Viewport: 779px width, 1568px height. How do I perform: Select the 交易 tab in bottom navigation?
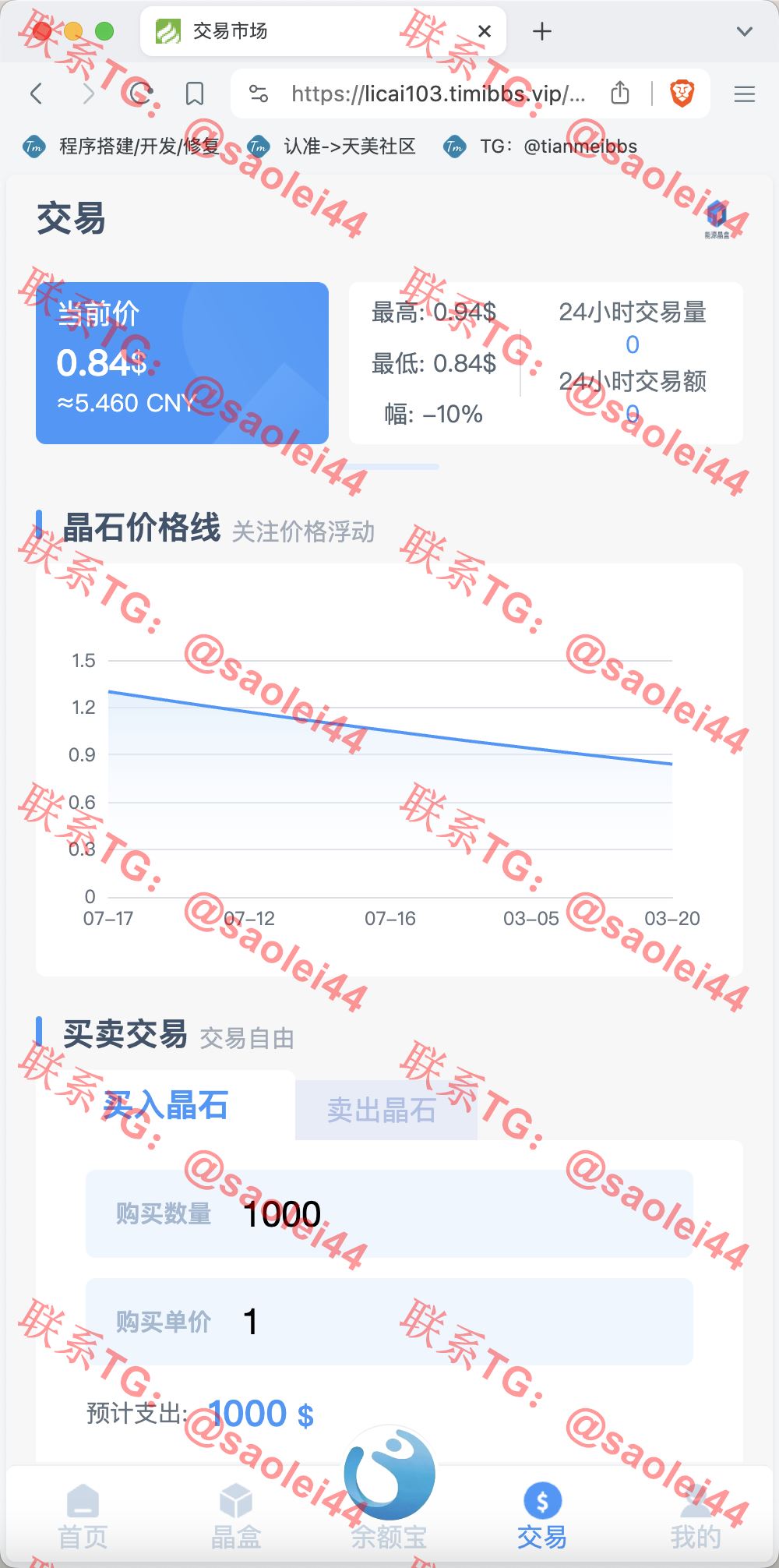pyautogui.click(x=542, y=1516)
